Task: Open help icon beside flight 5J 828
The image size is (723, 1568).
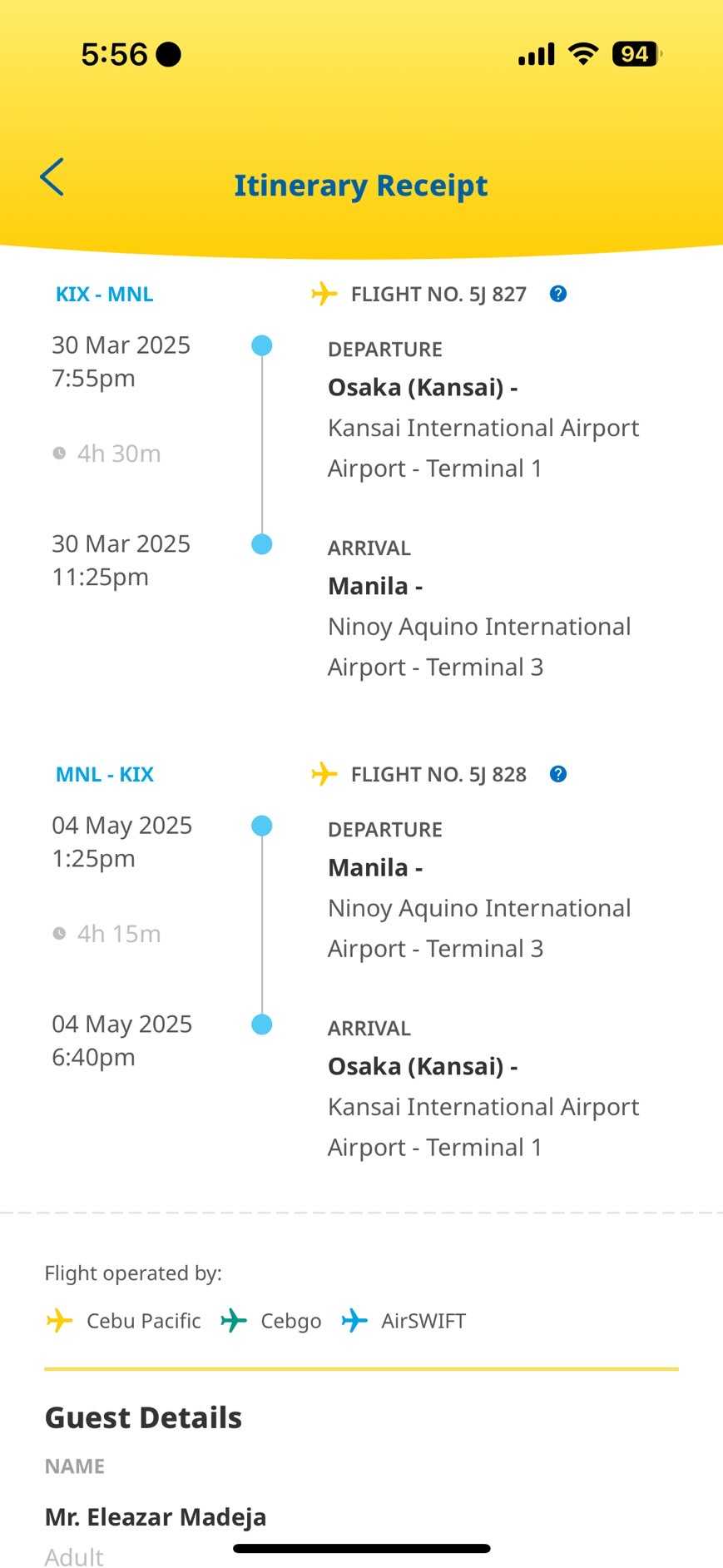Action: (558, 774)
